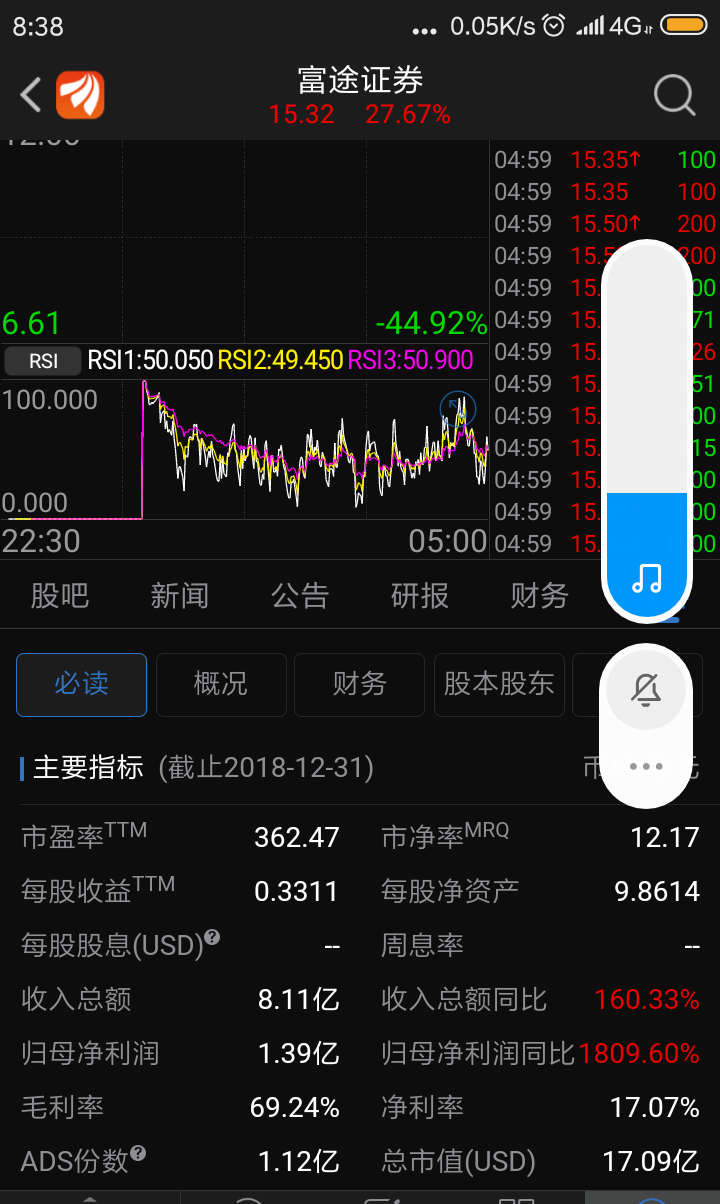The height and width of the screenshot is (1204, 720).
Task: Show help for 每股股息(USD) question mark
Action: coord(212,938)
